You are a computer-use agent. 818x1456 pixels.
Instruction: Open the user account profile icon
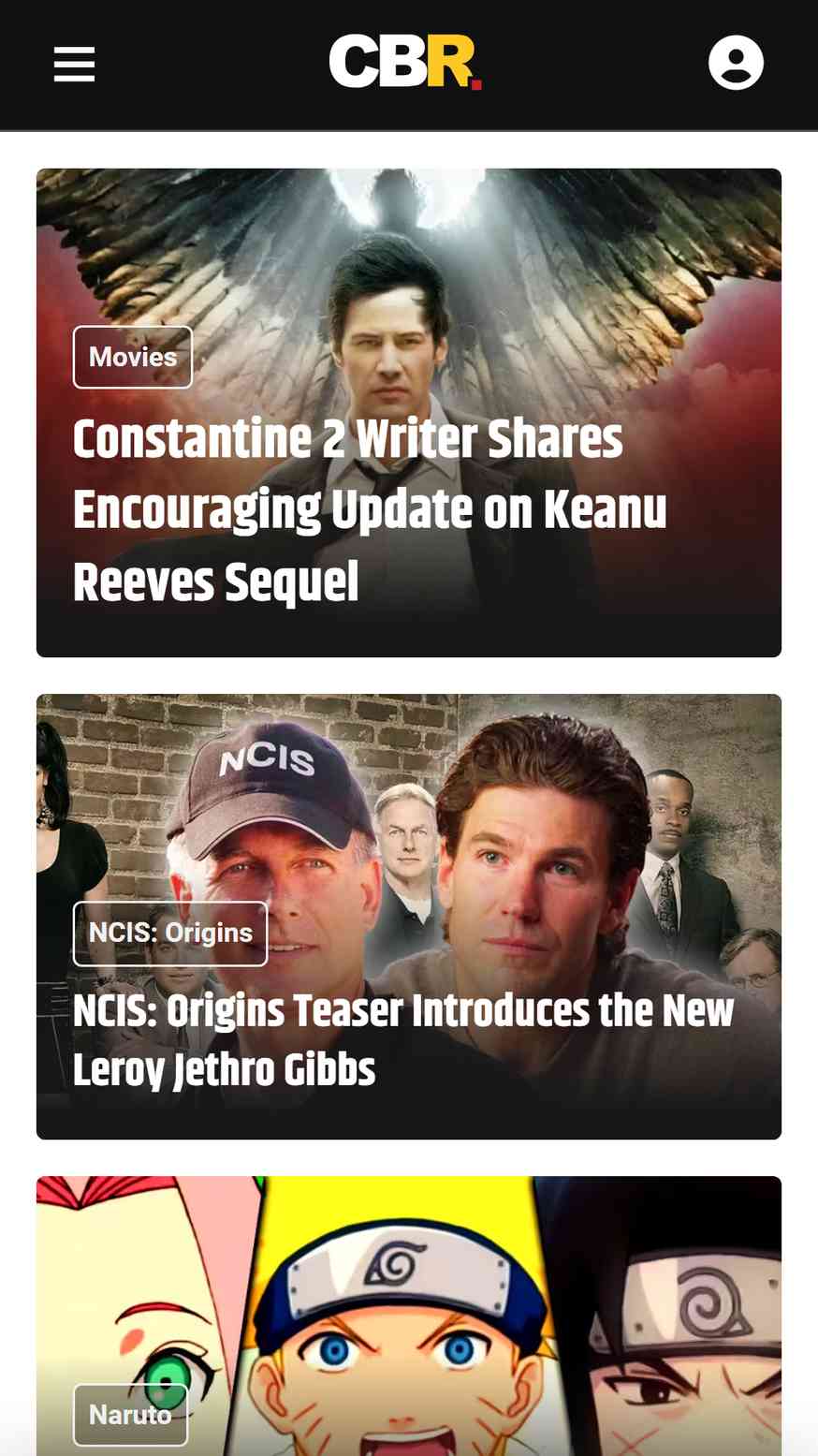click(736, 63)
